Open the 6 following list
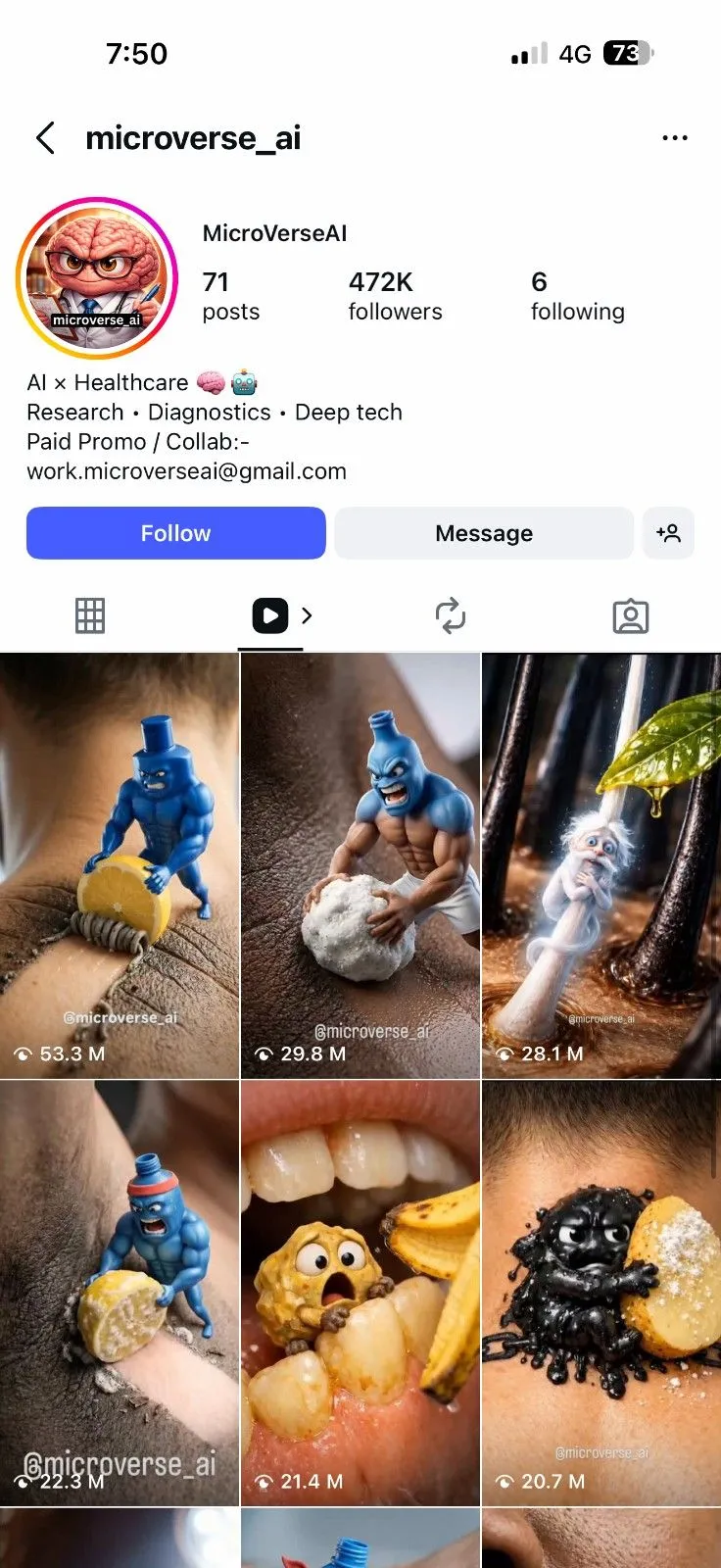721x1568 pixels. click(x=577, y=296)
